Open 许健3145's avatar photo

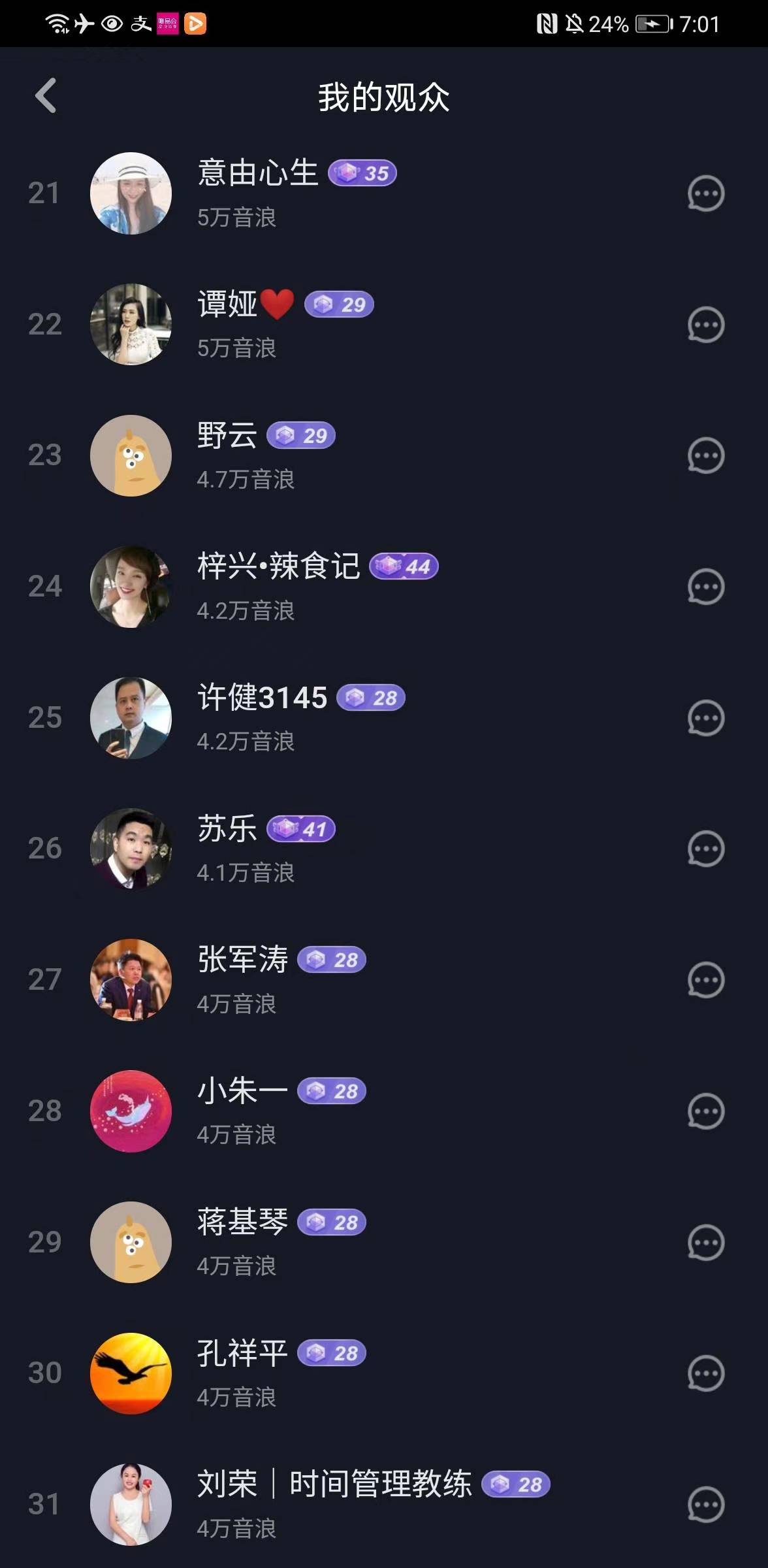pyautogui.click(x=131, y=718)
